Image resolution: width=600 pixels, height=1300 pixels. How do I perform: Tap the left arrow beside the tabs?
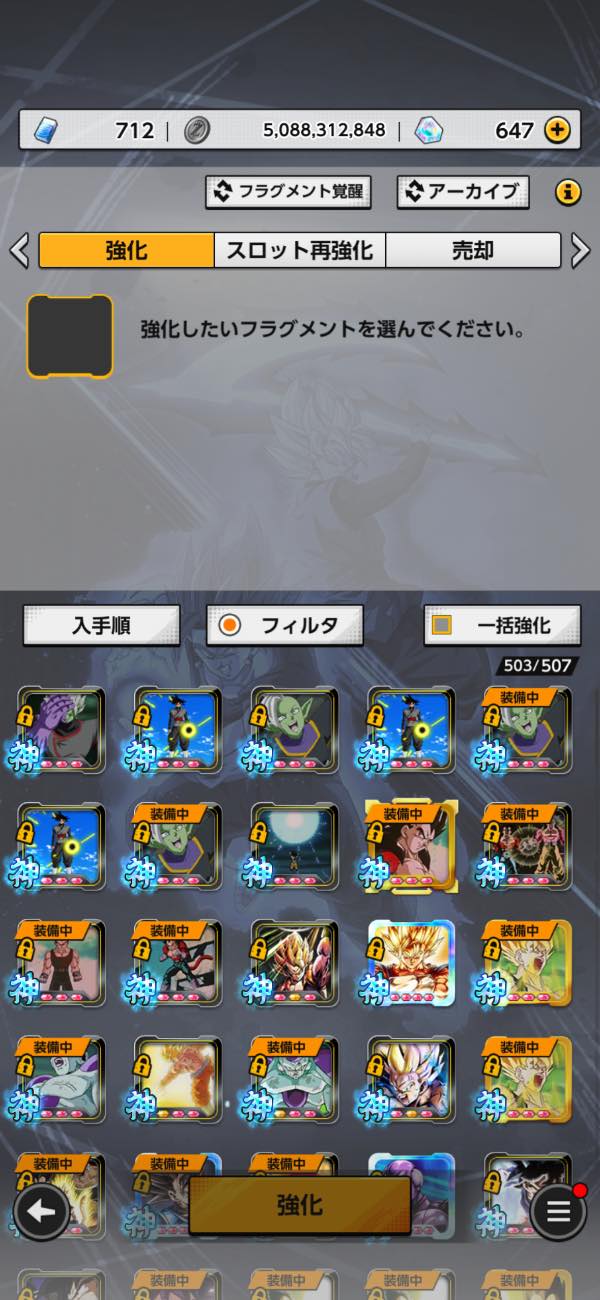point(18,250)
